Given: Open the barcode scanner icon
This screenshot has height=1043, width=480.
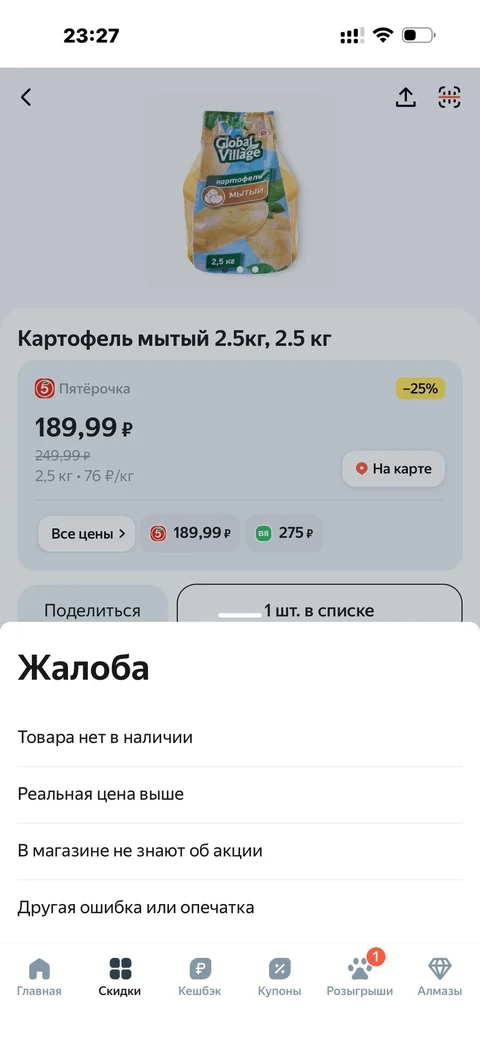Looking at the screenshot, I should point(449,97).
